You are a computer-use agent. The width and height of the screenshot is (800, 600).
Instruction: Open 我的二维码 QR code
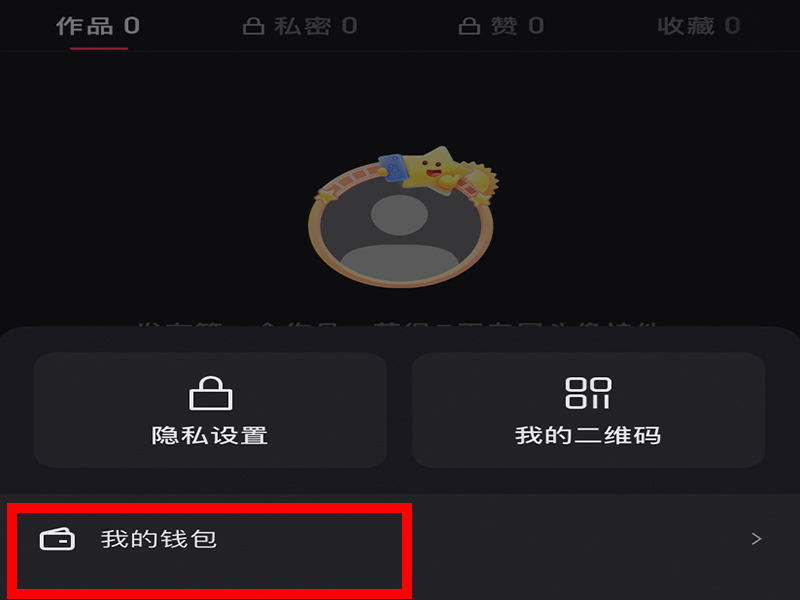click(588, 410)
